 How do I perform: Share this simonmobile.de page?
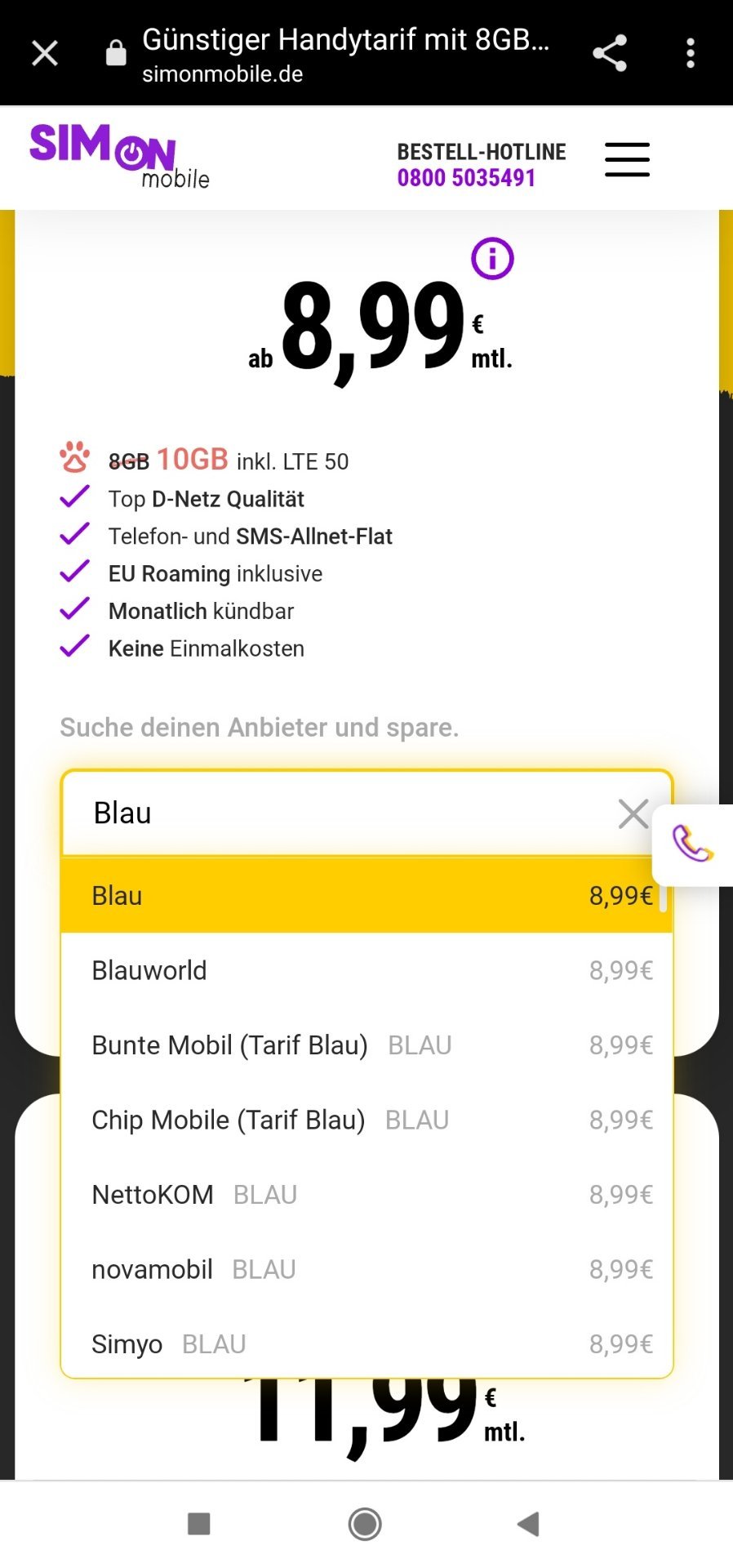tap(609, 54)
